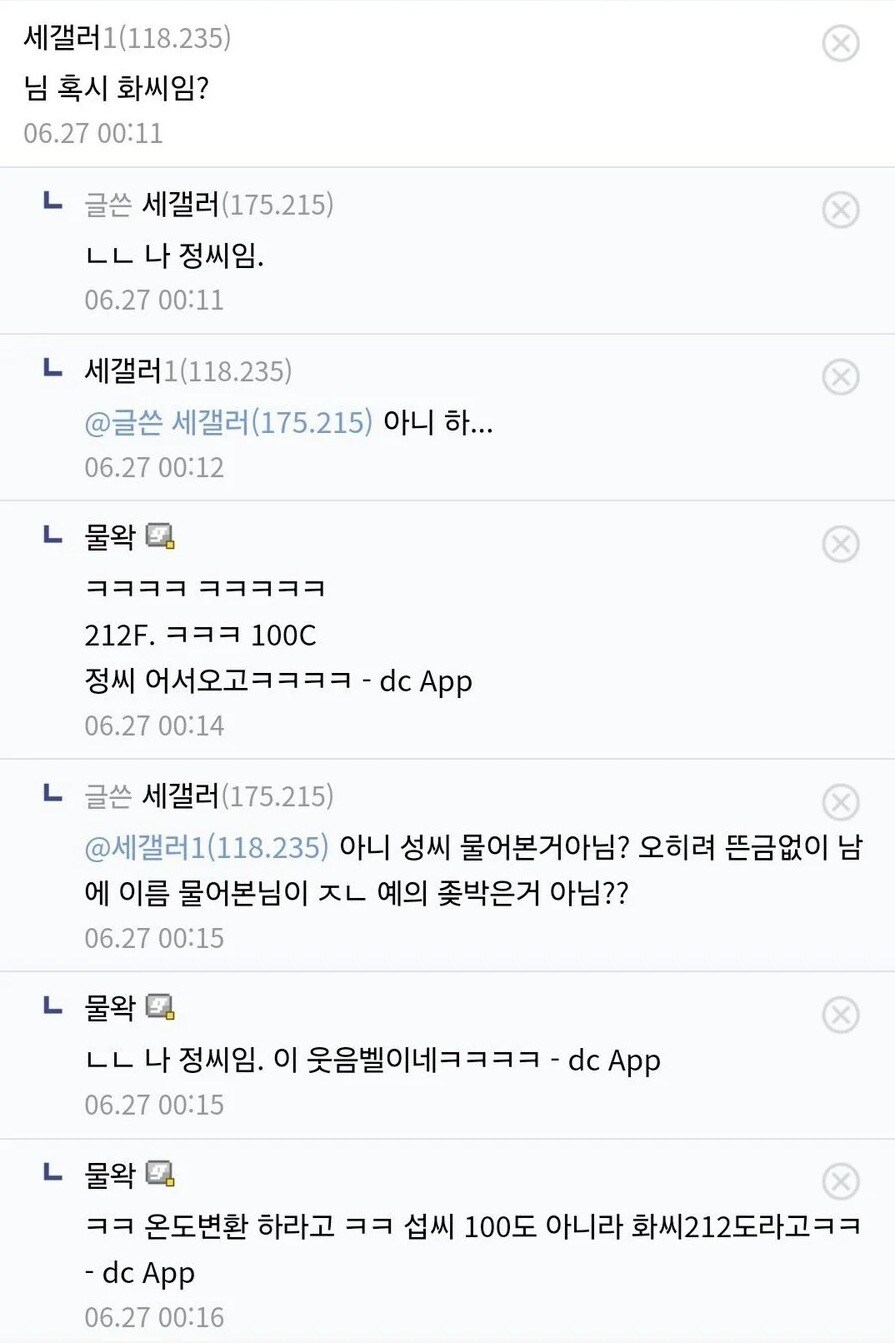Delete the '아니 하...' reply
Image resolution: width=895 pixels, height=1343 pixels.
click(x=840, y=377)
